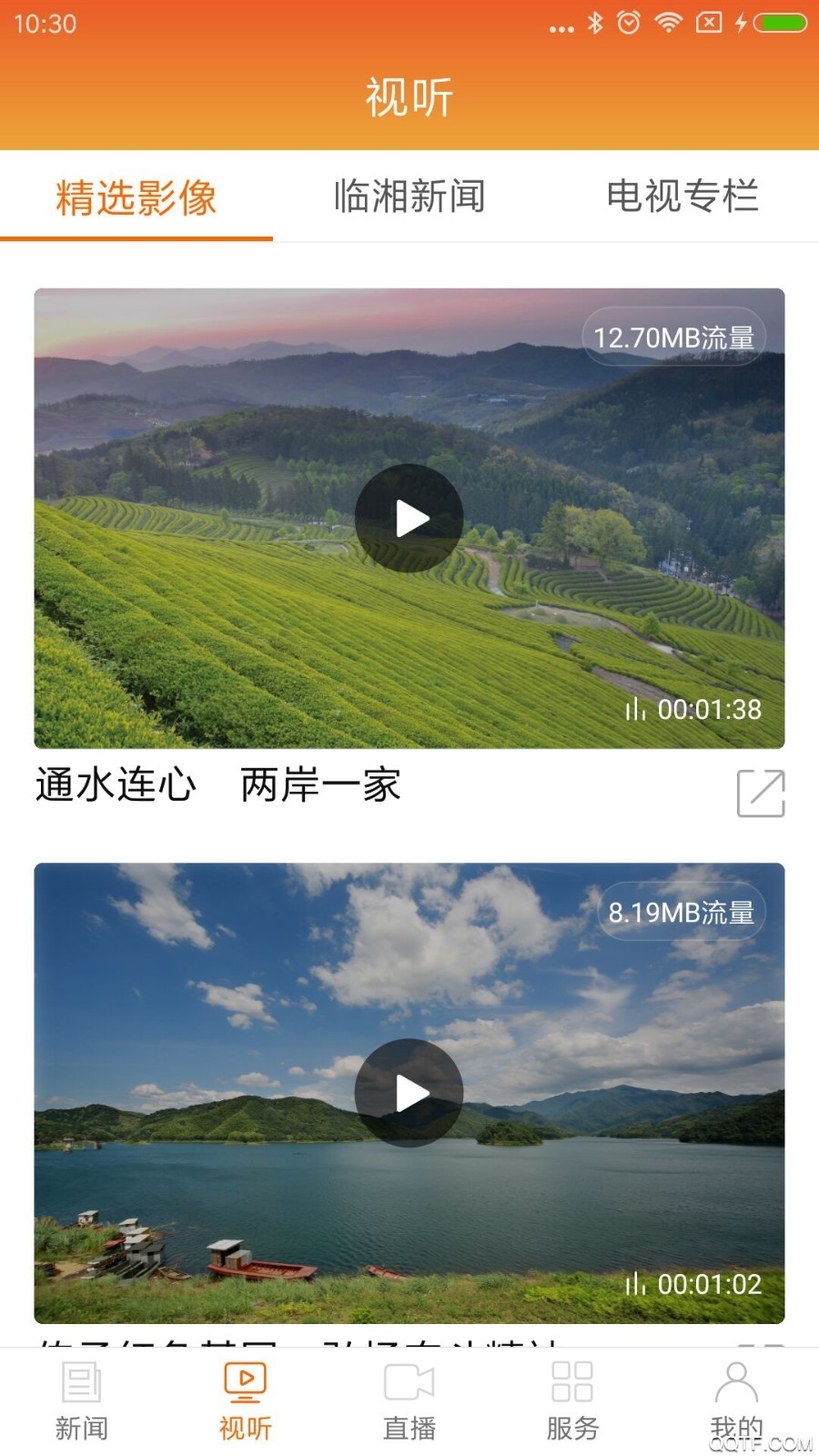Select the 精选影像 tab
Image resolution: width=819 pixels, height=1456 pixels.
[136, 197]
